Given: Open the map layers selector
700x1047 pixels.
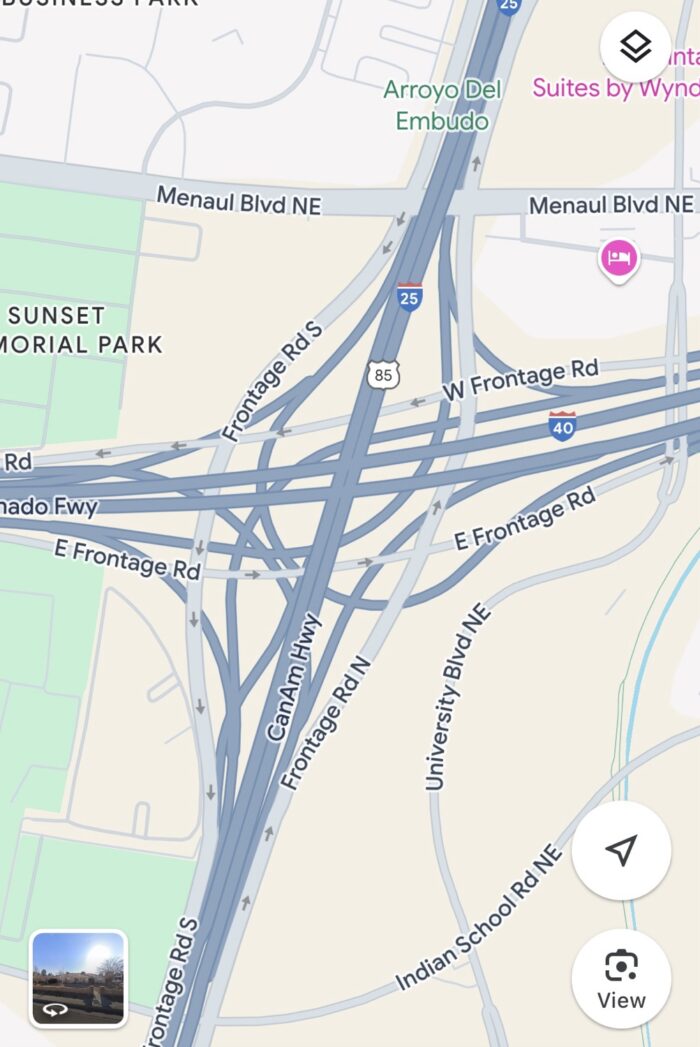Looking at the screenshot, I should 635,47.
